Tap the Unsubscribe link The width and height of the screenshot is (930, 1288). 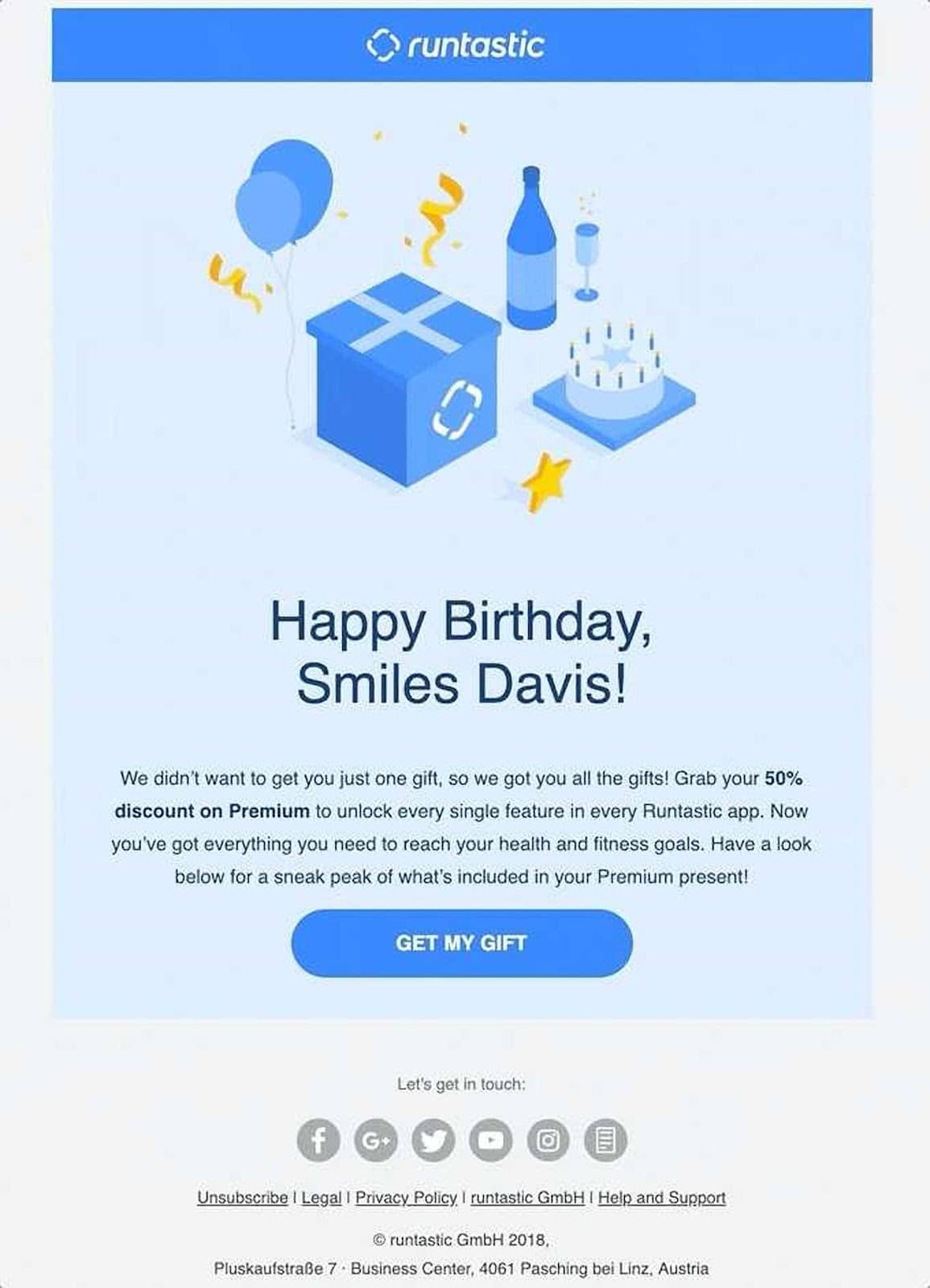[x=242, y=1197]
